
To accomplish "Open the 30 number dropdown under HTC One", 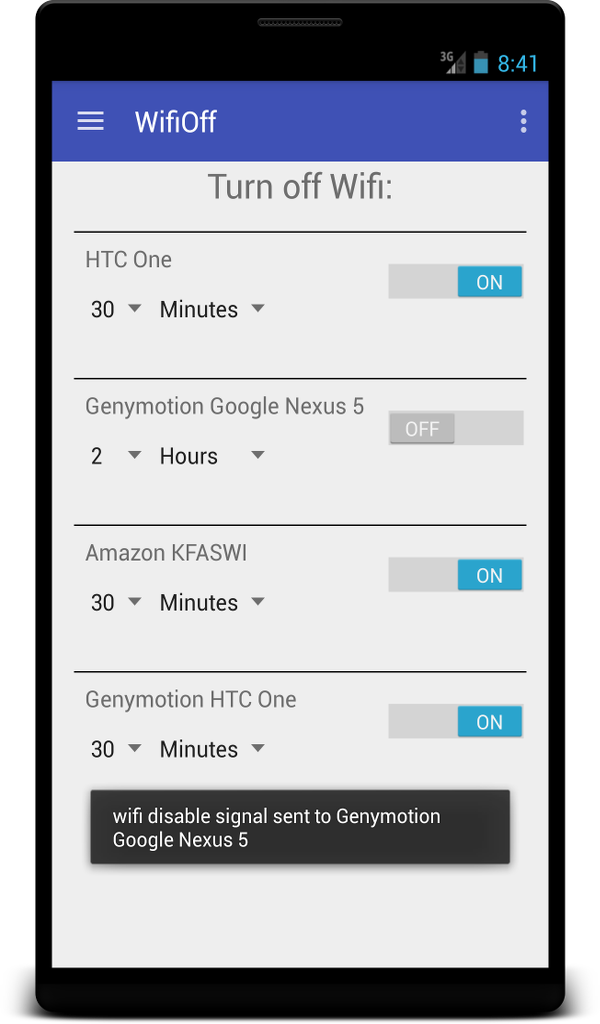I will [116, 309].
